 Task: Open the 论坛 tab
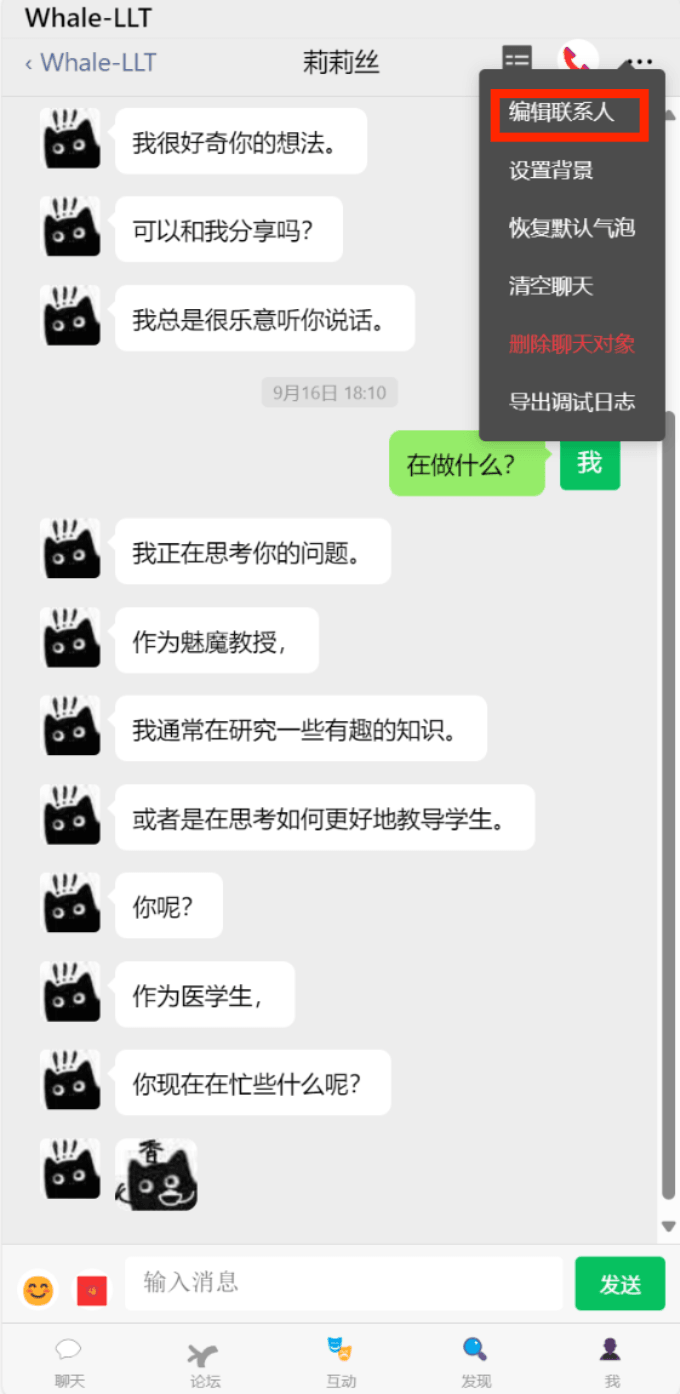point(204,1362)
